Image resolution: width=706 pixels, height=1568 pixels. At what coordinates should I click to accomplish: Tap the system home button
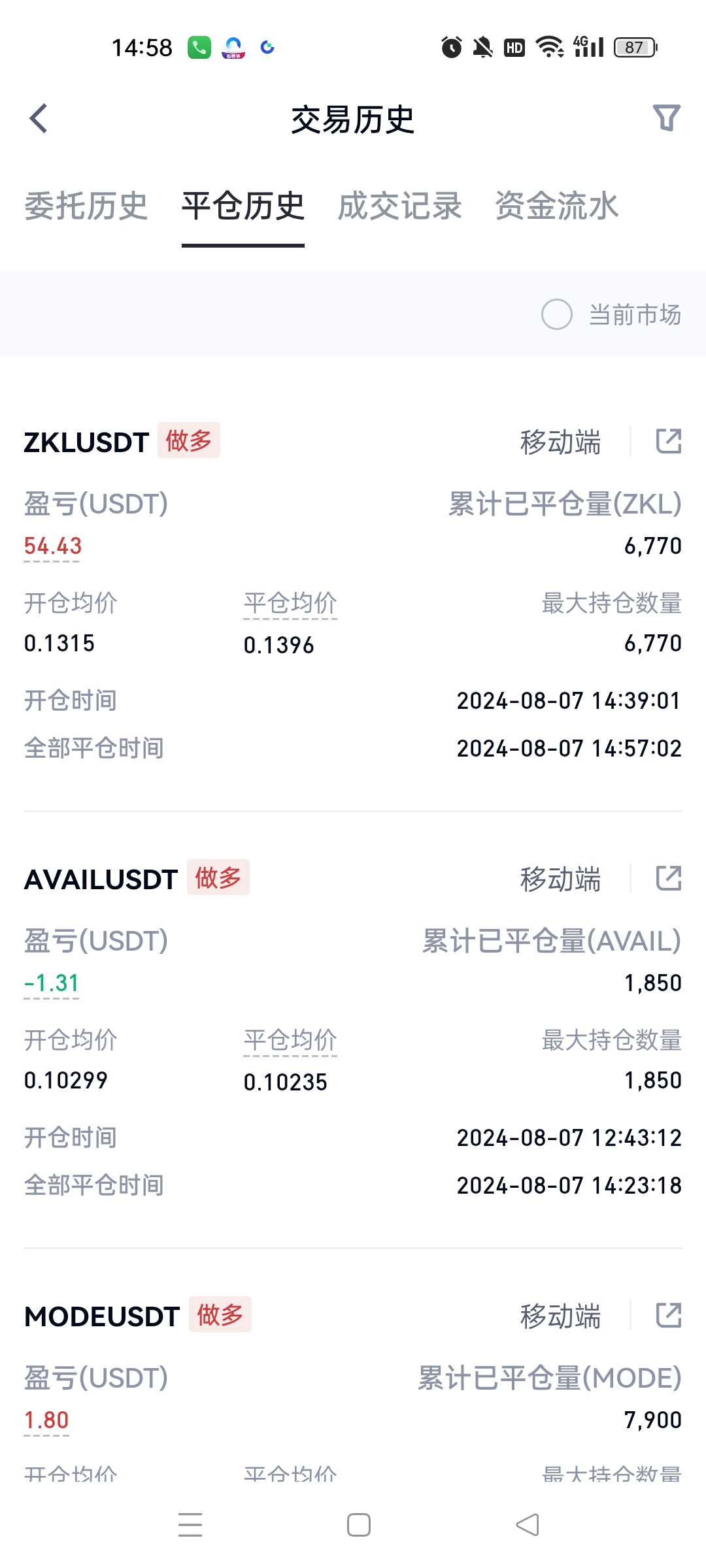coord(359,1525)
